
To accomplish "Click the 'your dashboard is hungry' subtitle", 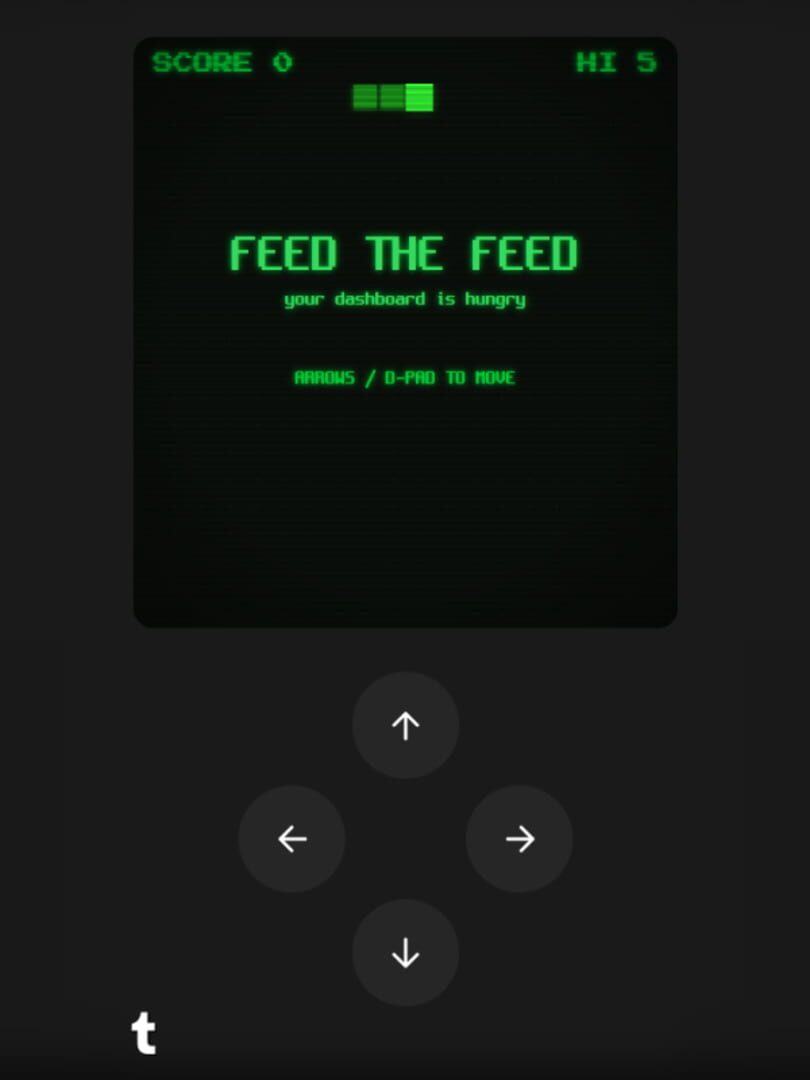I will (x=405, y=299).
